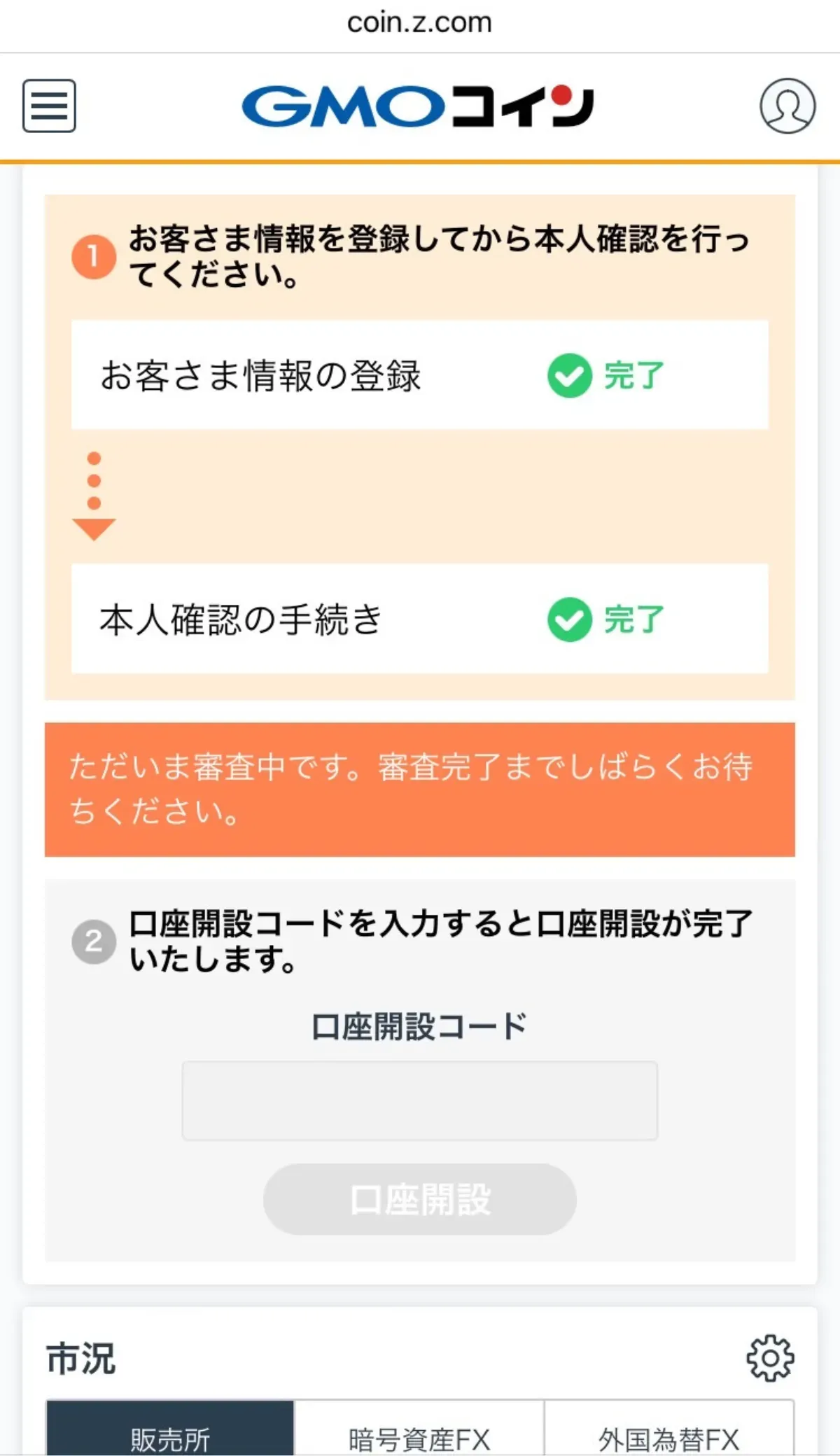Screen dimensions: 840x1456
Task: Select the 販売所 tab
Action: pos(170,1428)
